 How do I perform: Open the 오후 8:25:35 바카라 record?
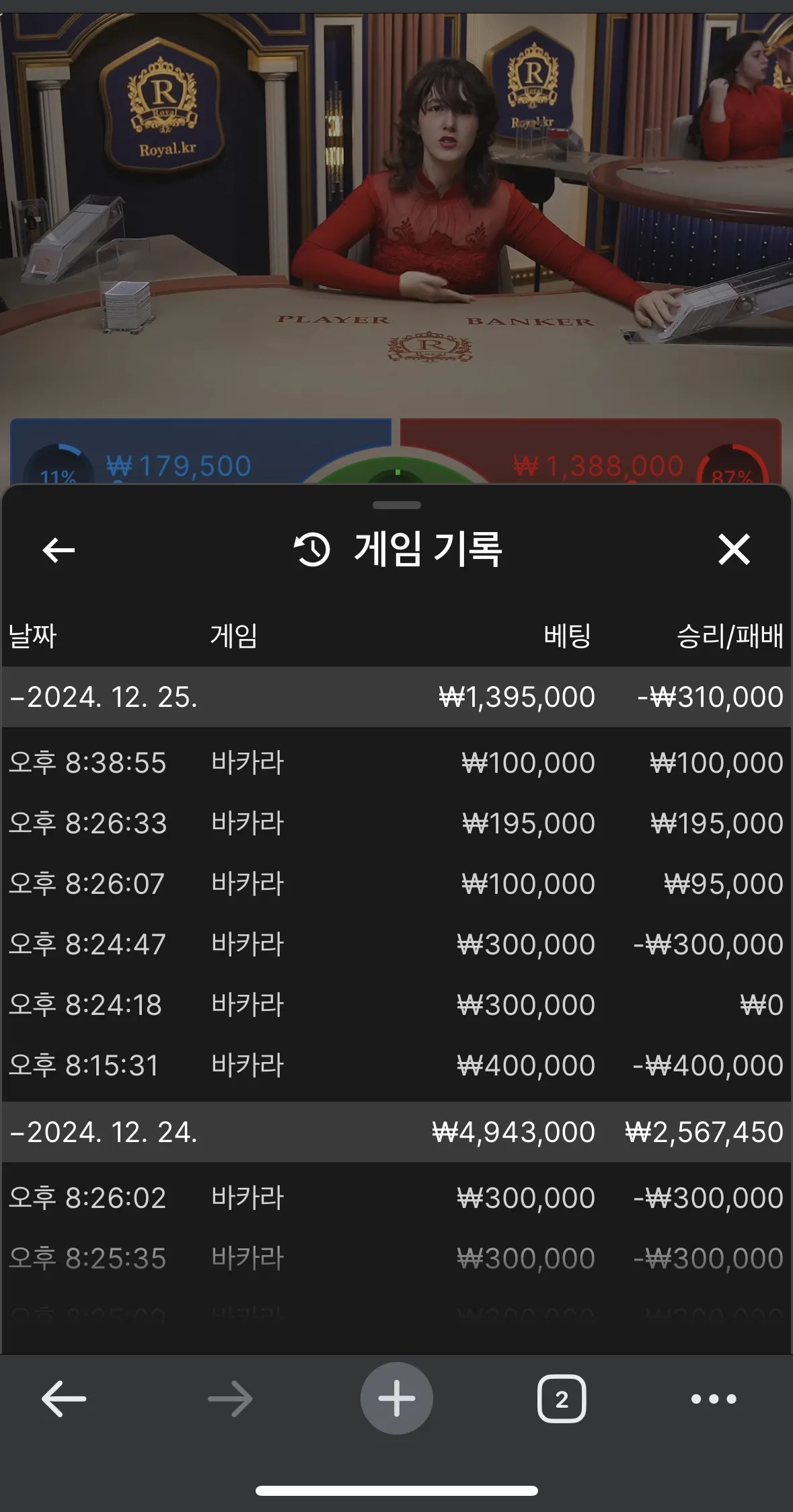[395, 1258]
